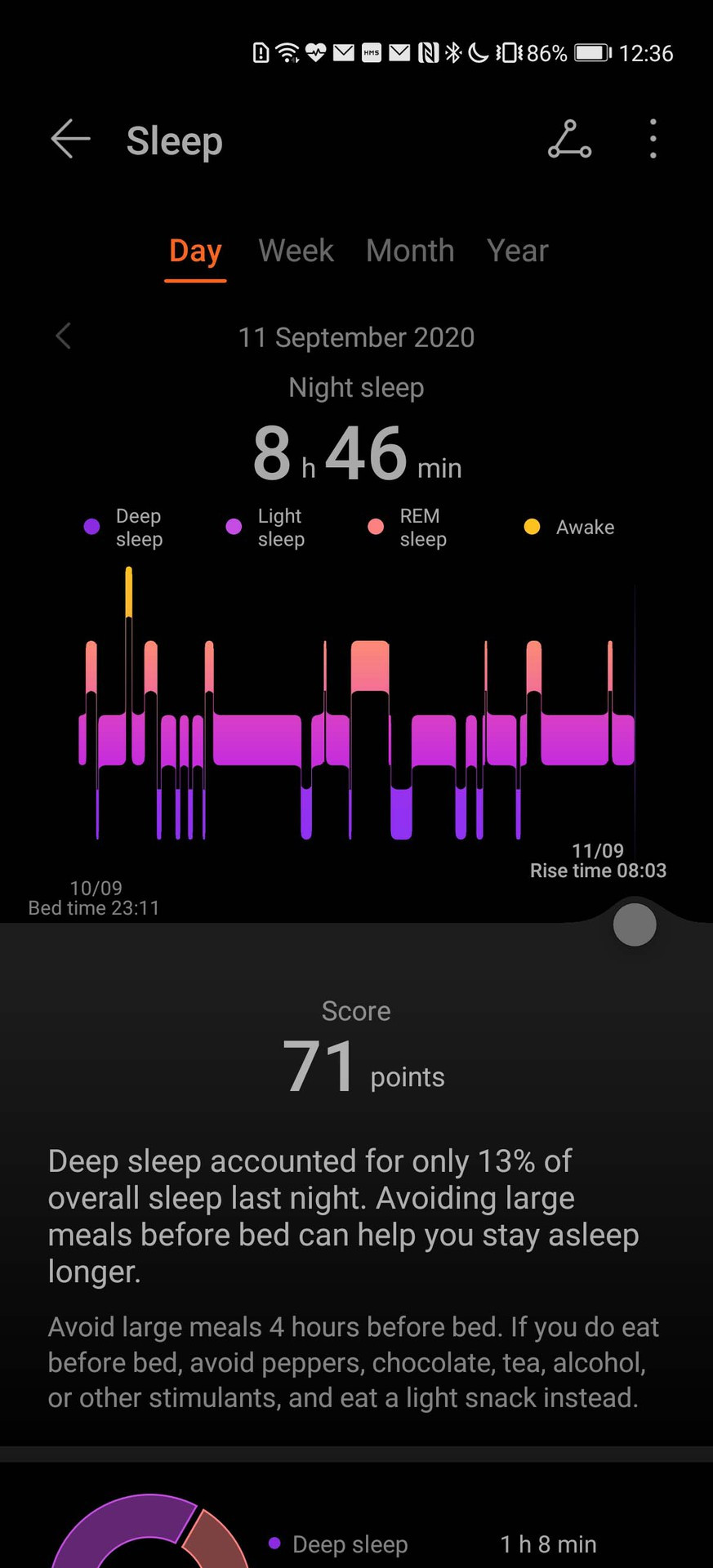Switch to the Year tab
Viewport: 713px width, 1568px height.
(517, 251)
